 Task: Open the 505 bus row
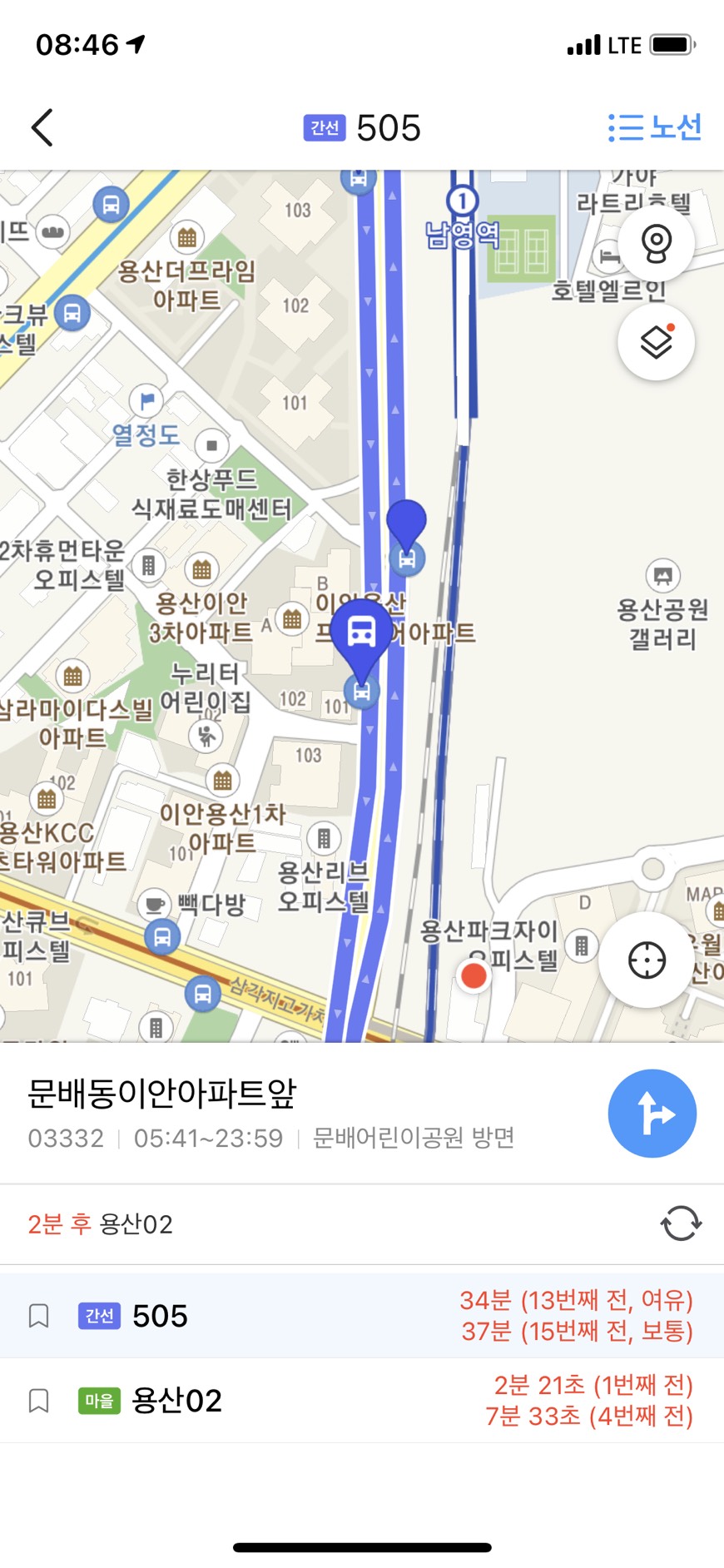362,1316
